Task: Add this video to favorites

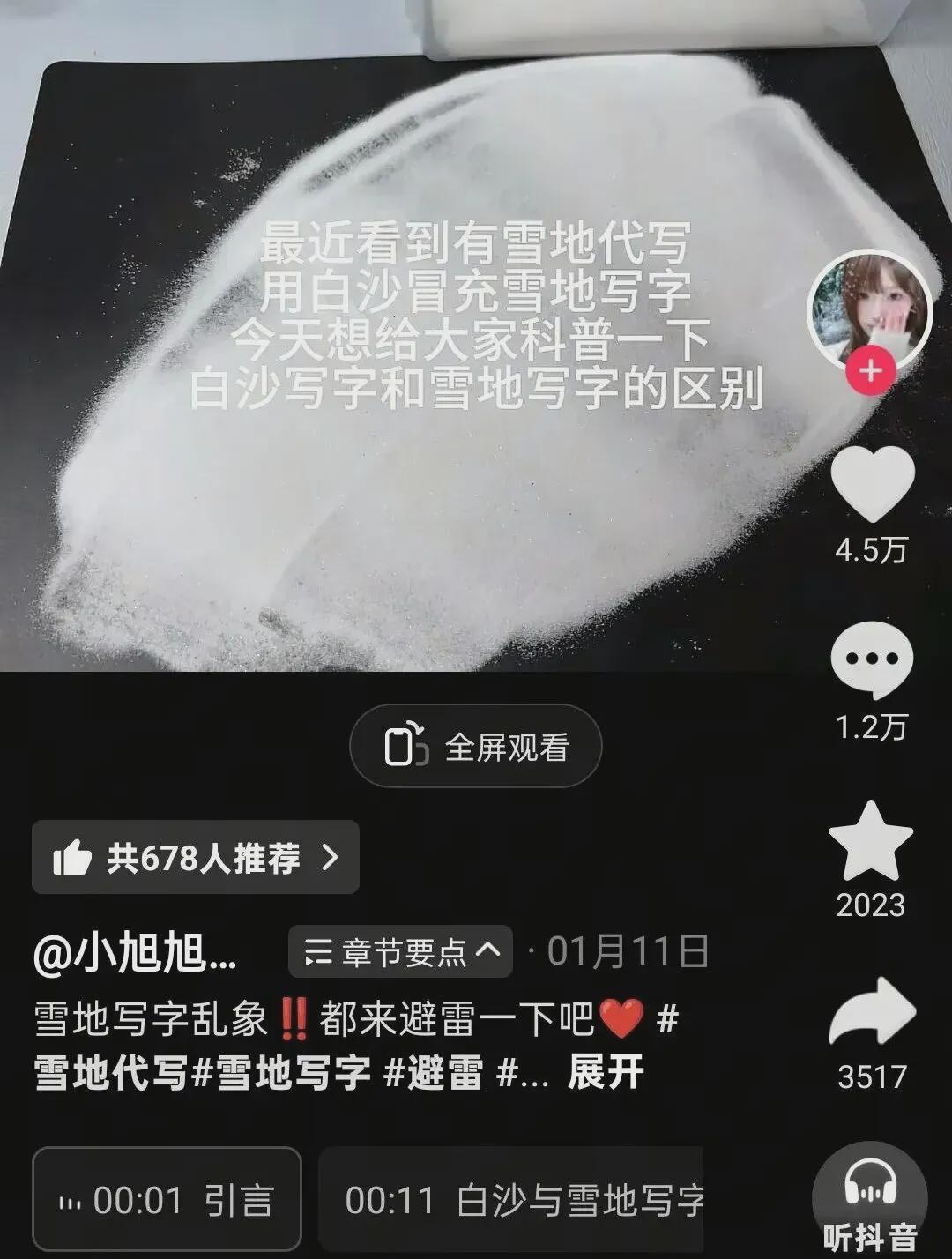Action: click(x=871, y=842)
